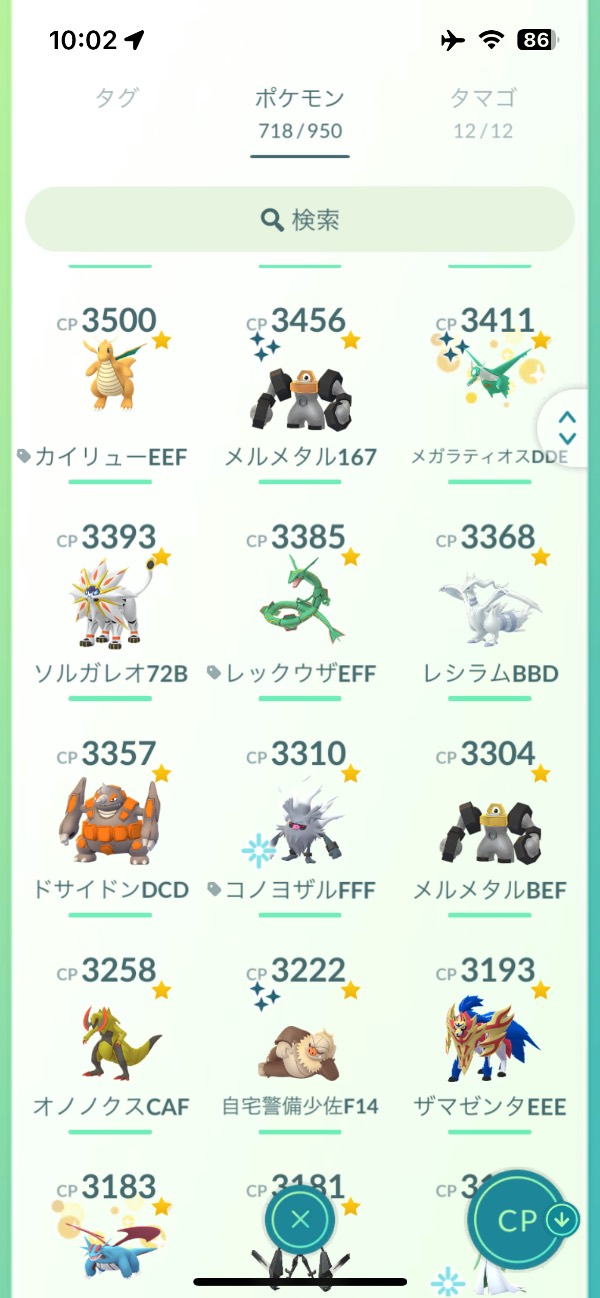Viewport: 600px width, 1298px height.
Task: Open レックウザEFF with CP 3385
Action: (300, 602)
